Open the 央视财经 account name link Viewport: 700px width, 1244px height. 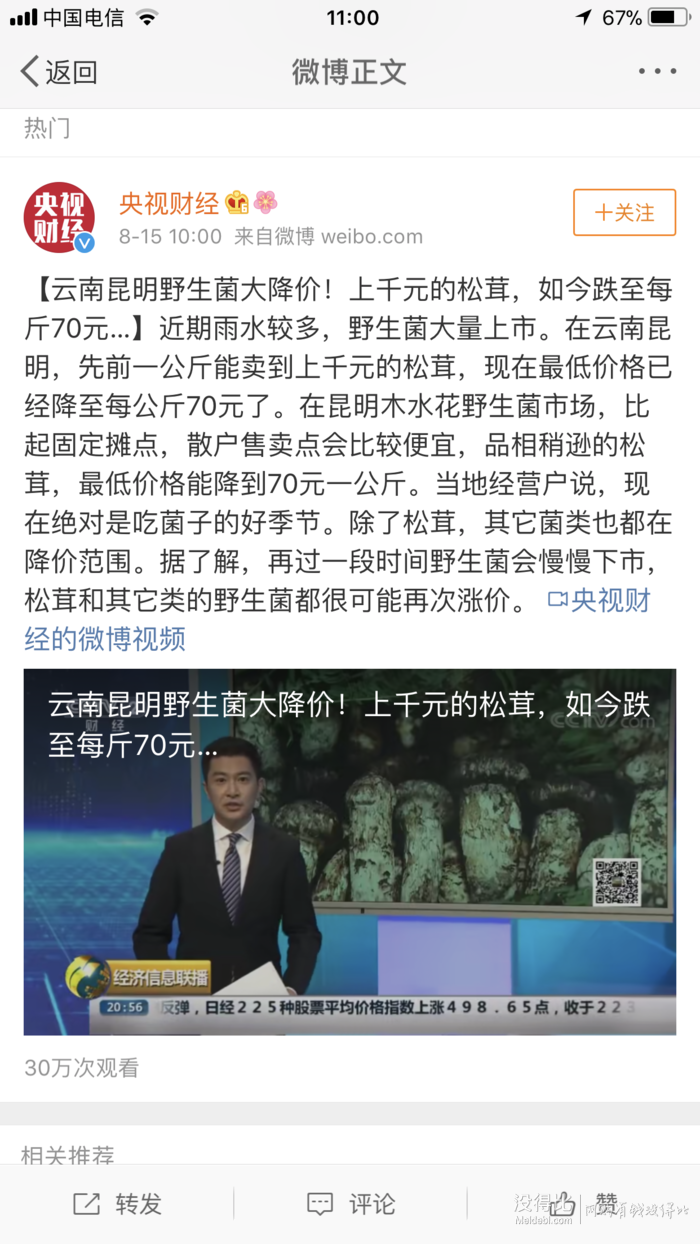pos(169,203)
